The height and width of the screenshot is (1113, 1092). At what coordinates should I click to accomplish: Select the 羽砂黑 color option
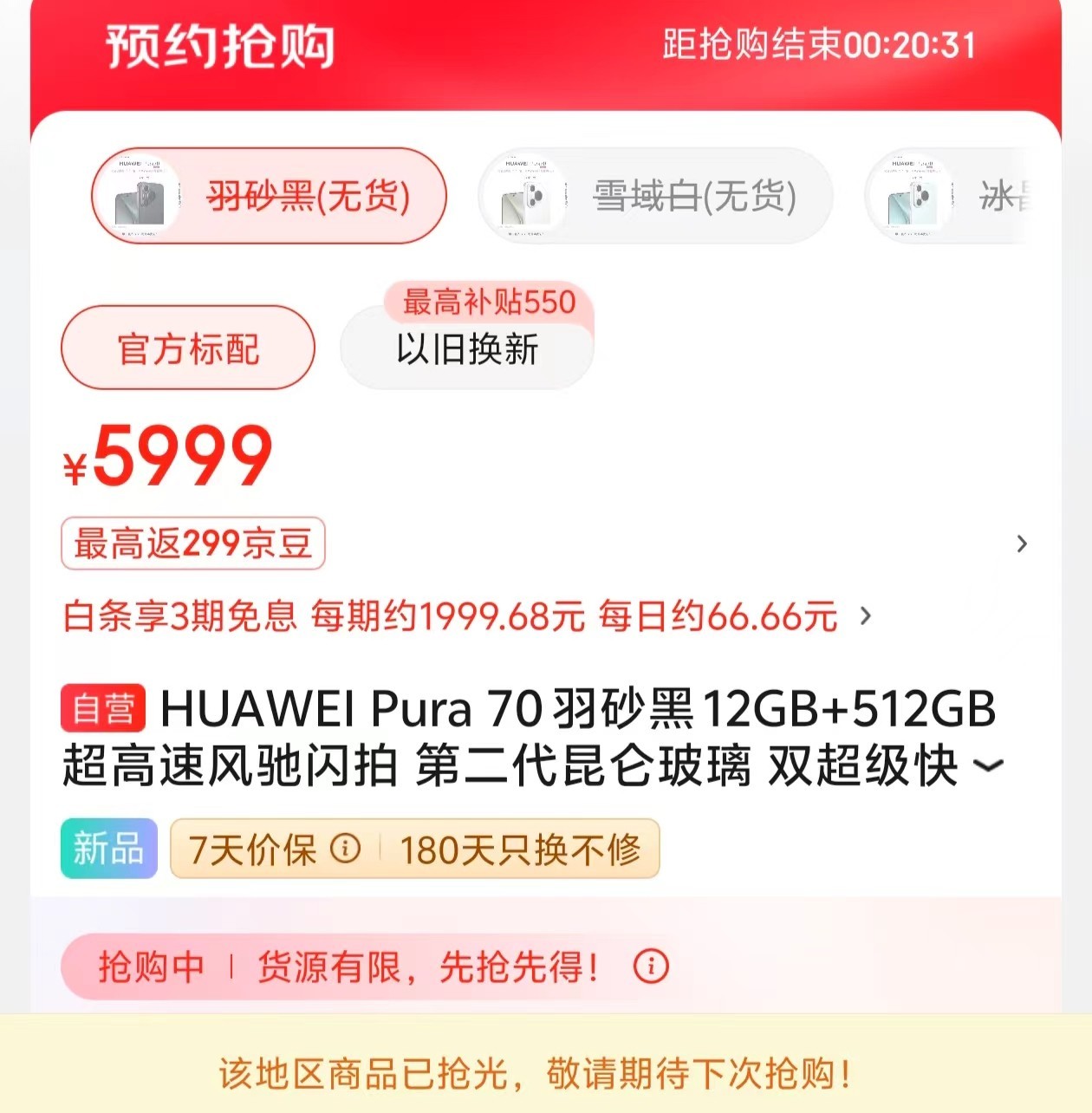269,196
